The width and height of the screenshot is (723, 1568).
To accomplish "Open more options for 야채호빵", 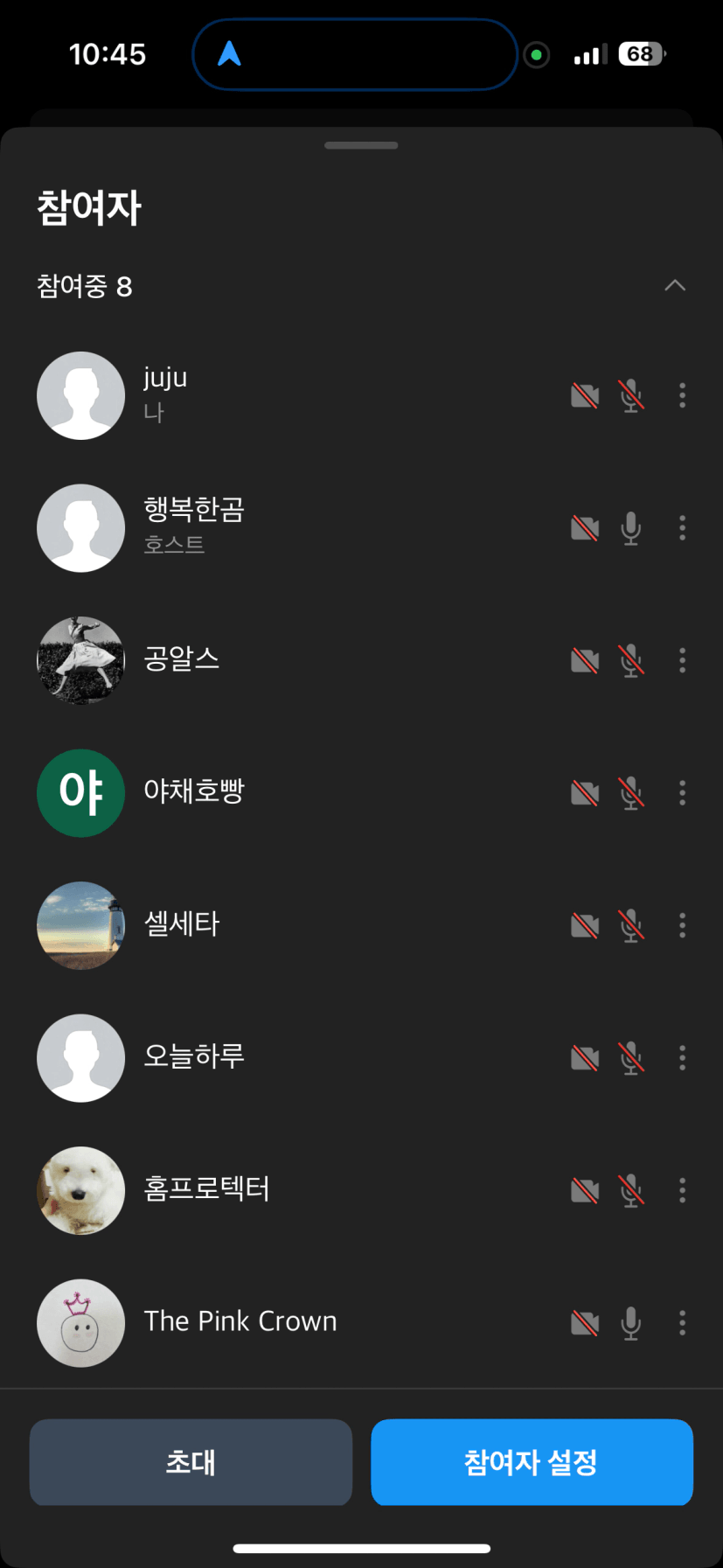I will [682, 793].
